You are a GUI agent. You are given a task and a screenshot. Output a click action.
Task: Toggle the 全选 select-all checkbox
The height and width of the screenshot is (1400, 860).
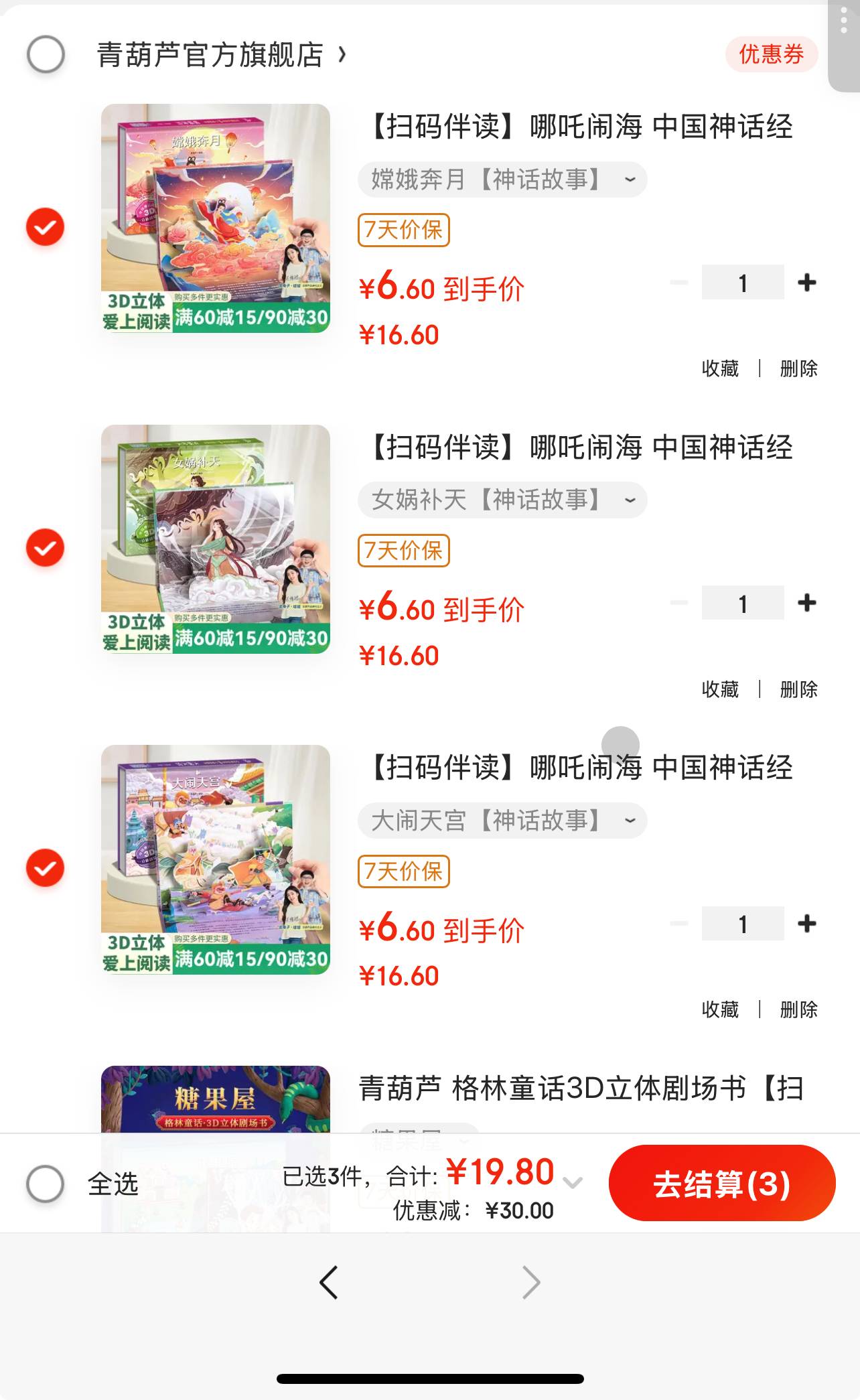46,1184
